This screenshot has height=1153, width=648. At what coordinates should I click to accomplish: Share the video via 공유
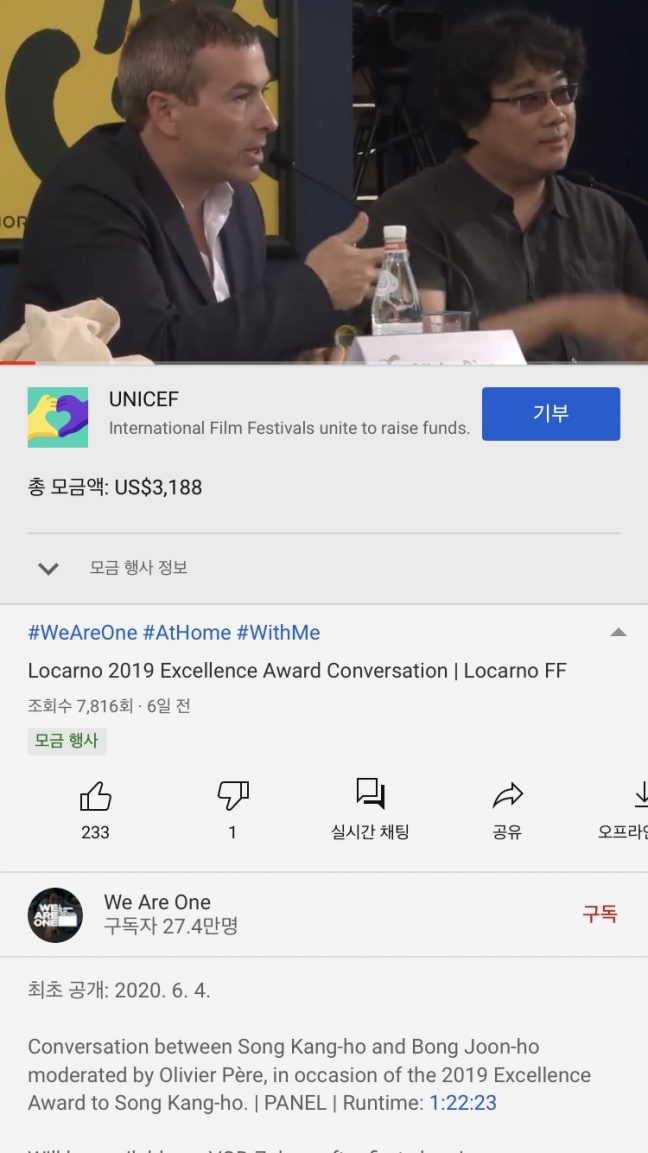(x=507, y=796)
